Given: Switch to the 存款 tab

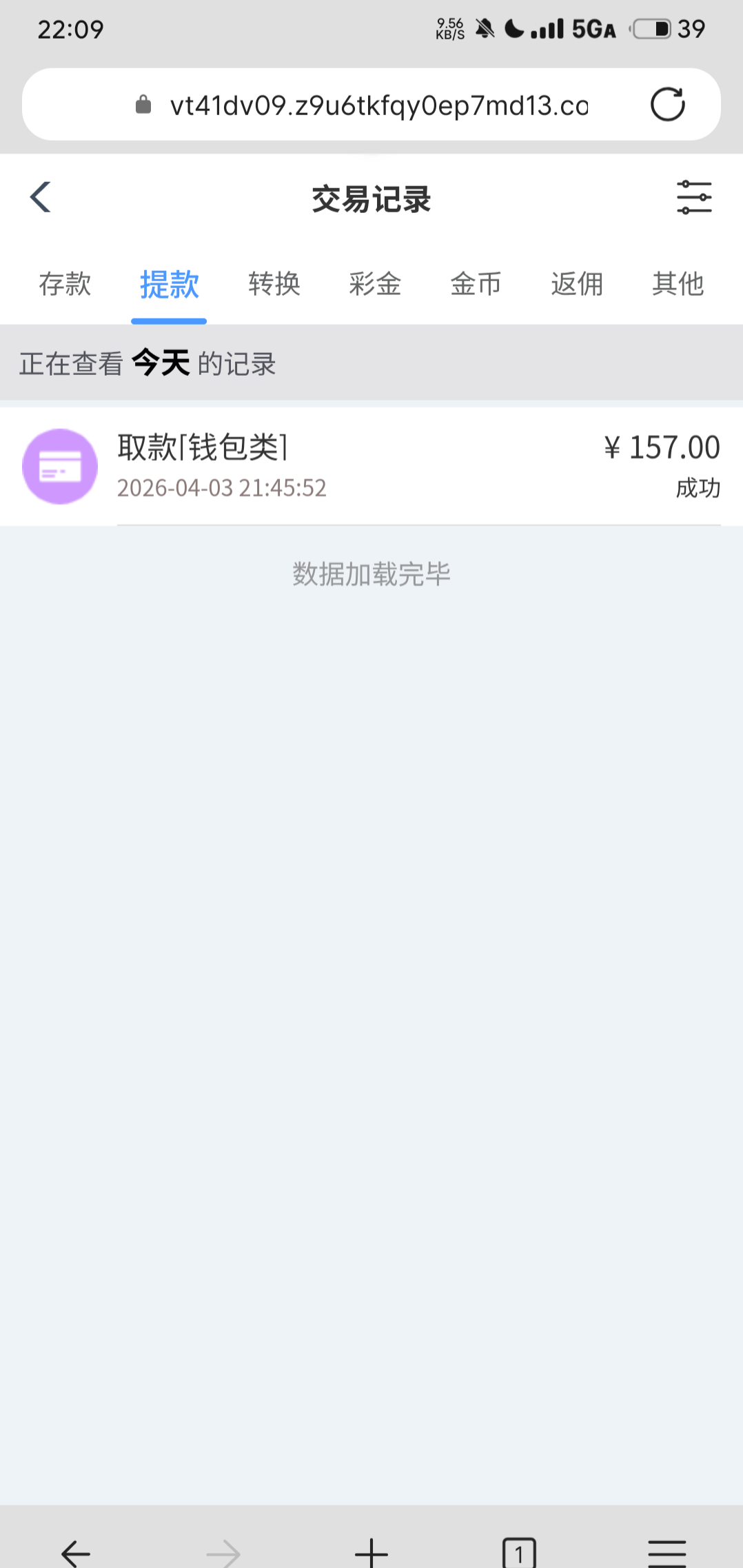Looking at the screenshot, I should 65,284.
